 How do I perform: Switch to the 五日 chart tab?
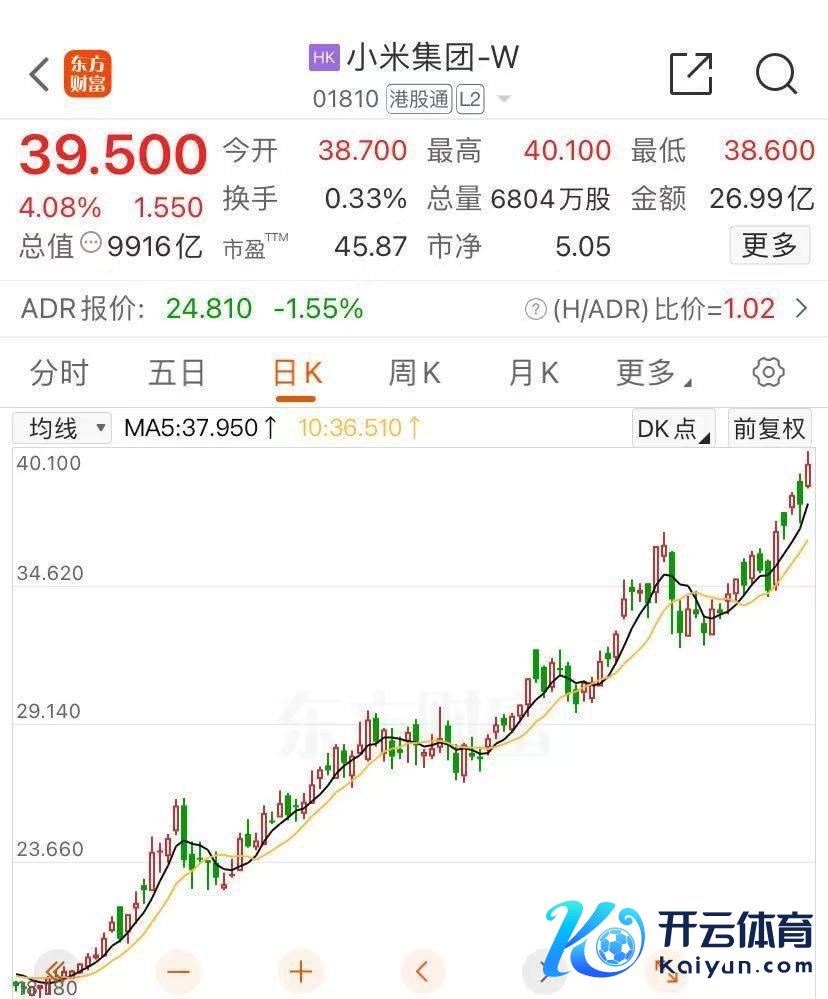177,373
